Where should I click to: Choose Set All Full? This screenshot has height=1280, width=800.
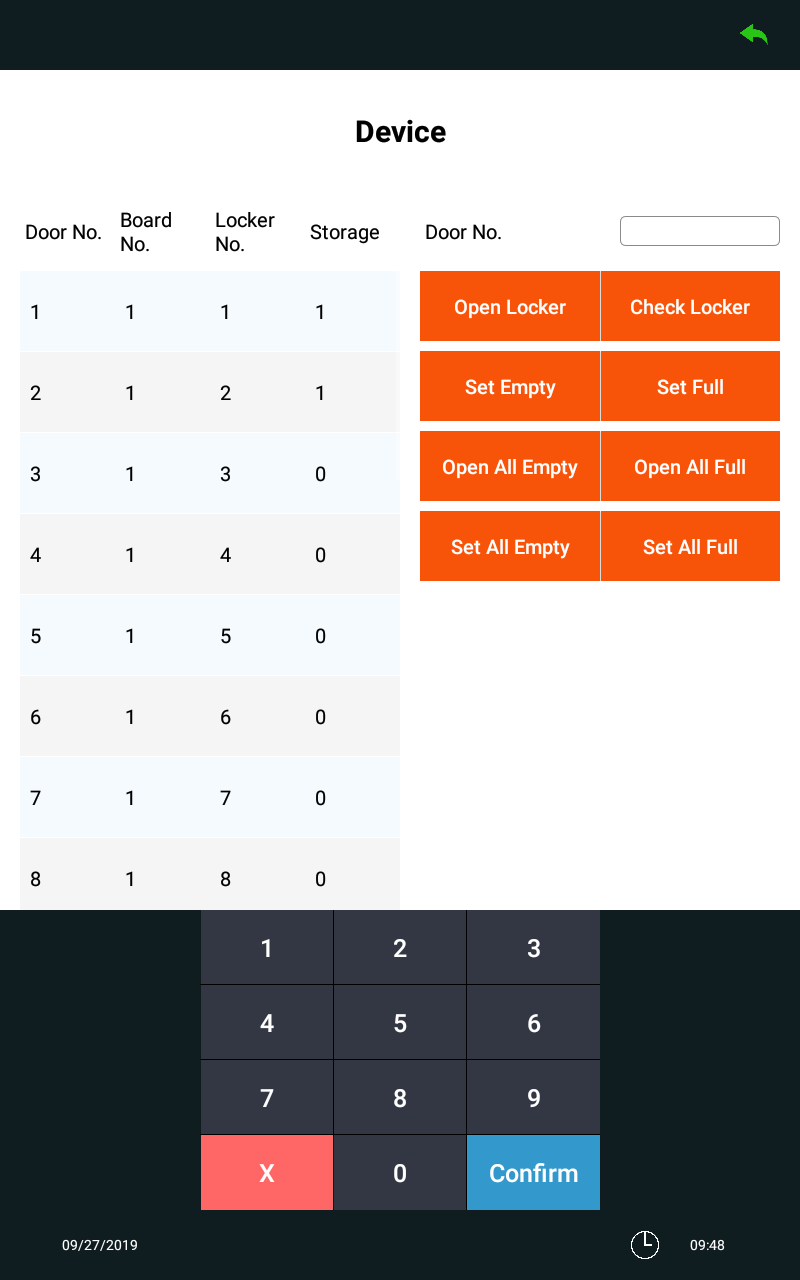pyautogui.click(x=690, y=546)
